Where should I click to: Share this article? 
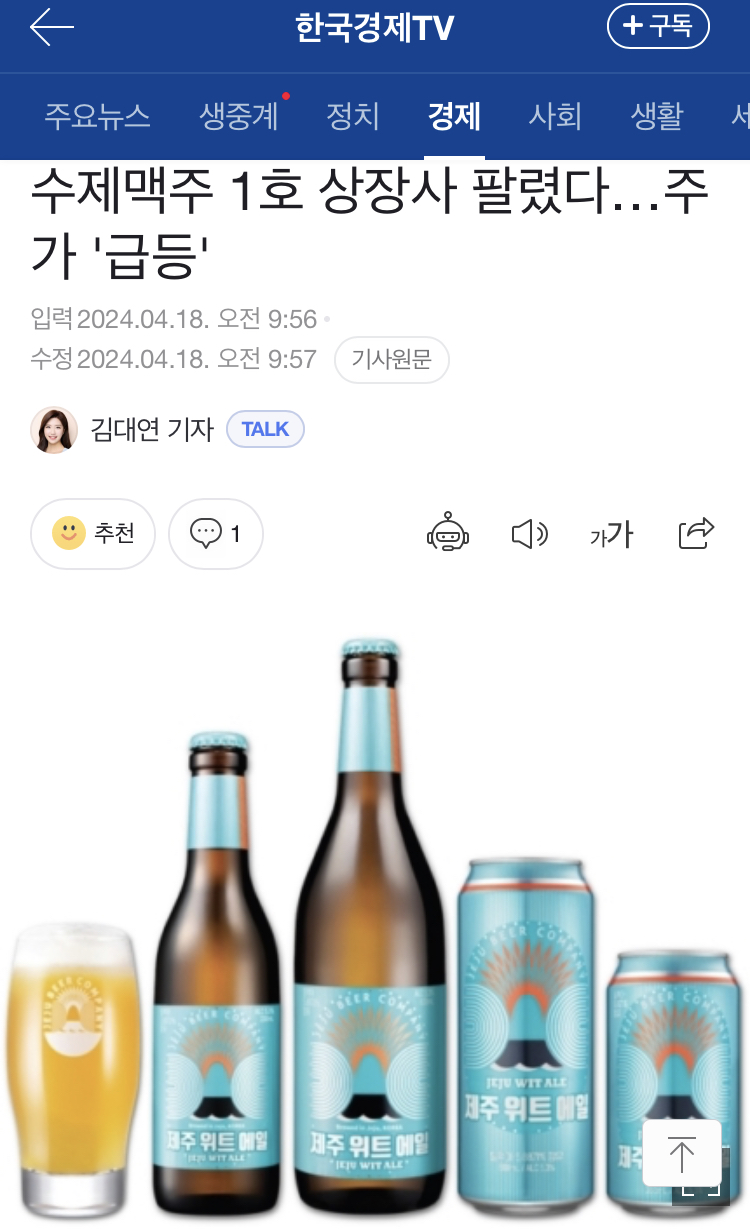click(696, 534)
